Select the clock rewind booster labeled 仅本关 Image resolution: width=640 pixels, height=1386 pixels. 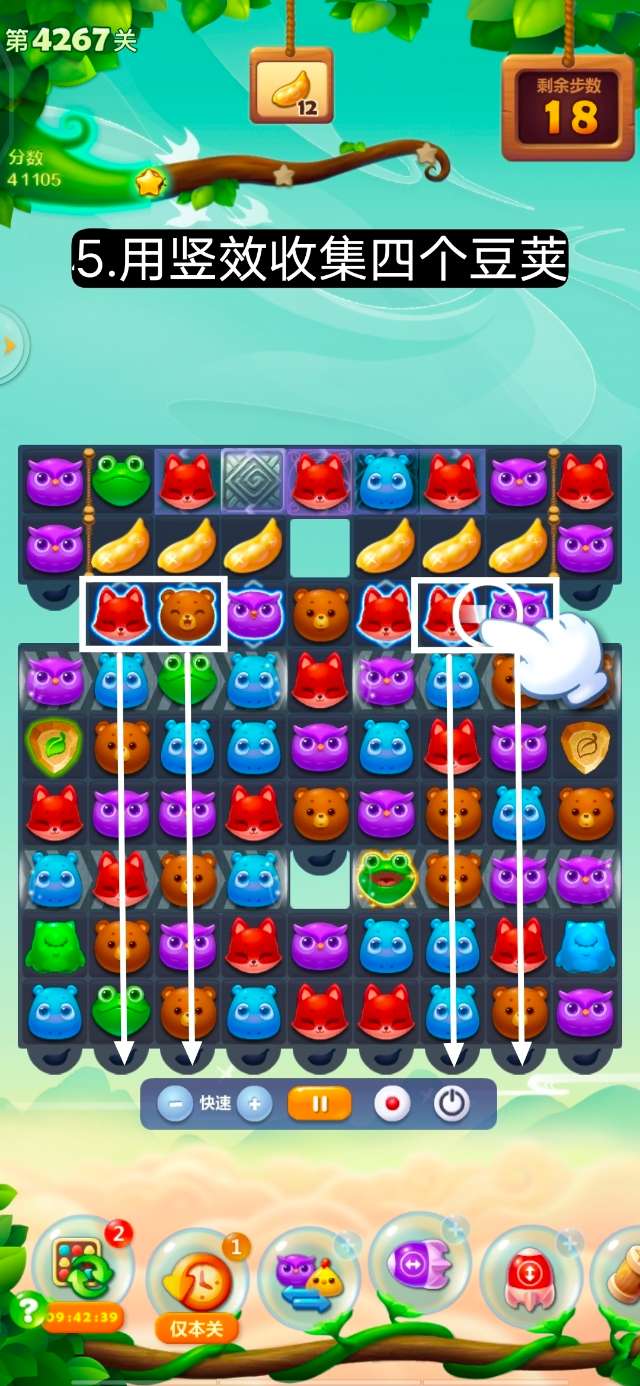pos(200,1282)
